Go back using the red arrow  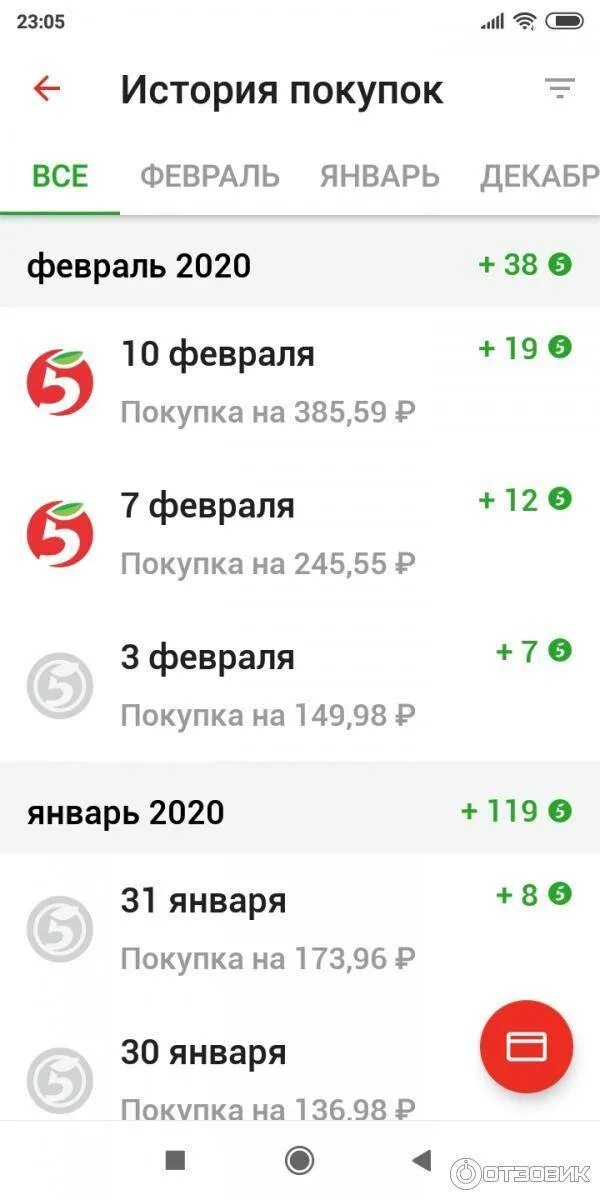(47, 89)
